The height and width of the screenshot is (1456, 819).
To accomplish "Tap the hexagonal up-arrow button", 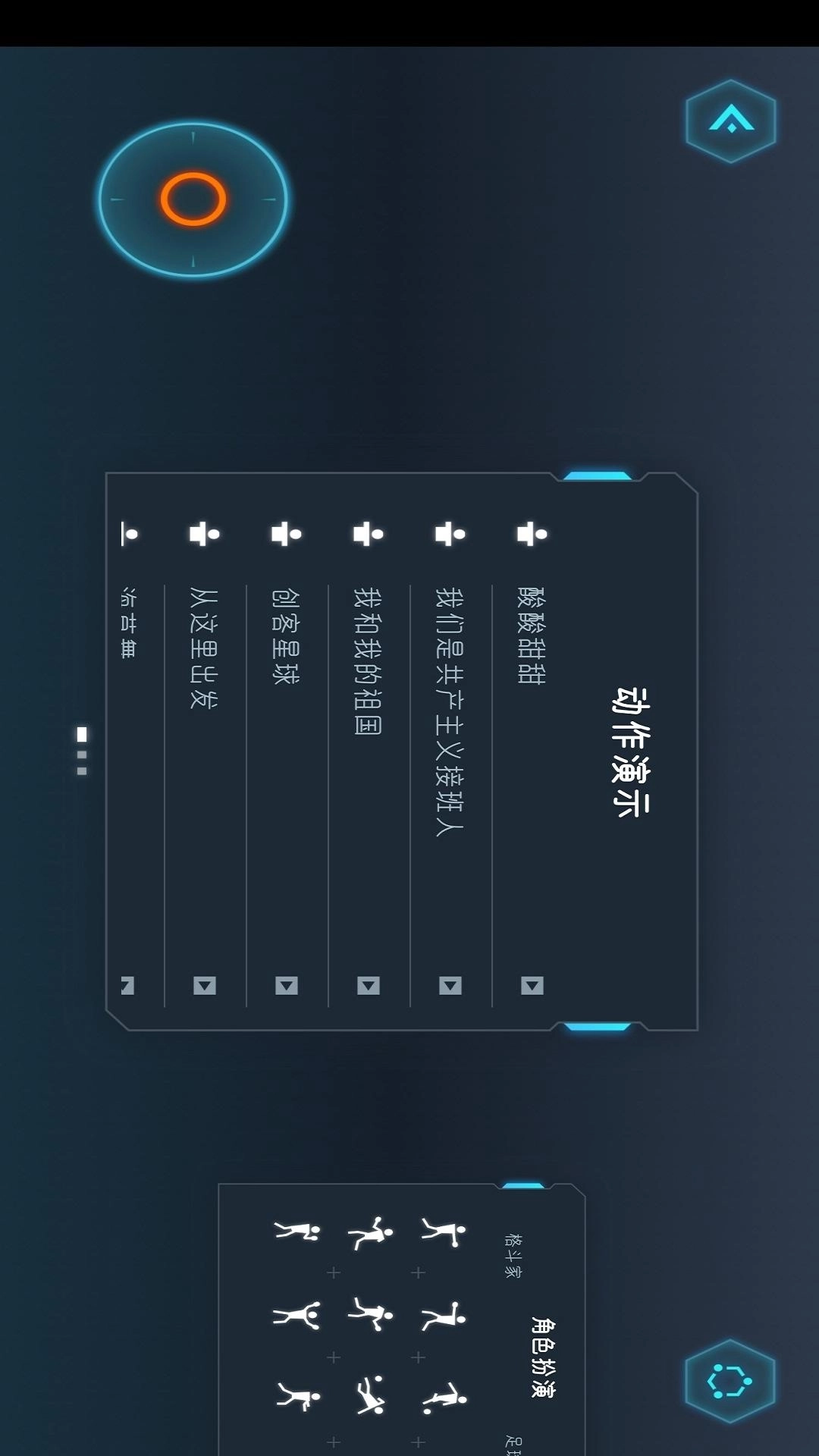I will 730,121.
